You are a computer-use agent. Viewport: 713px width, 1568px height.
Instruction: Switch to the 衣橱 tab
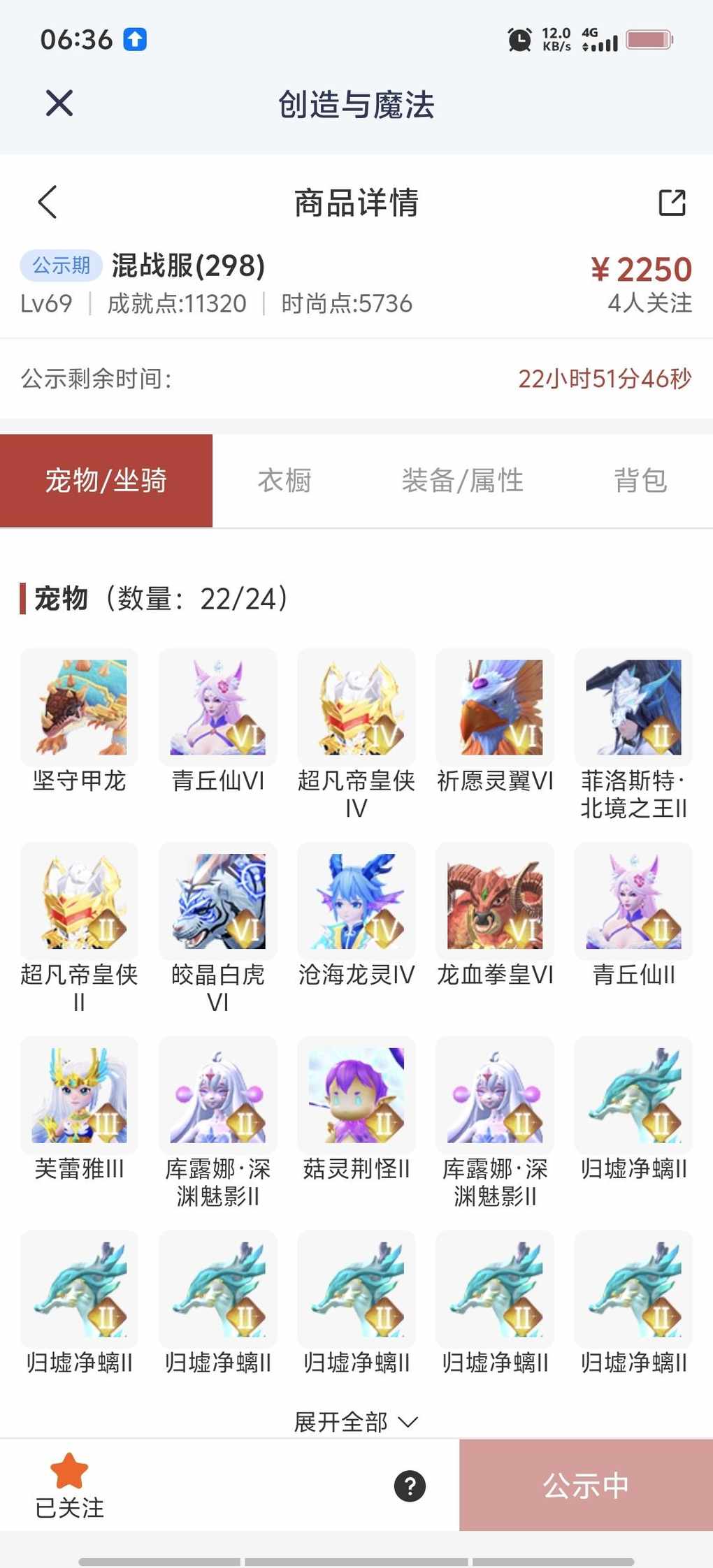[x=285, y=481]
